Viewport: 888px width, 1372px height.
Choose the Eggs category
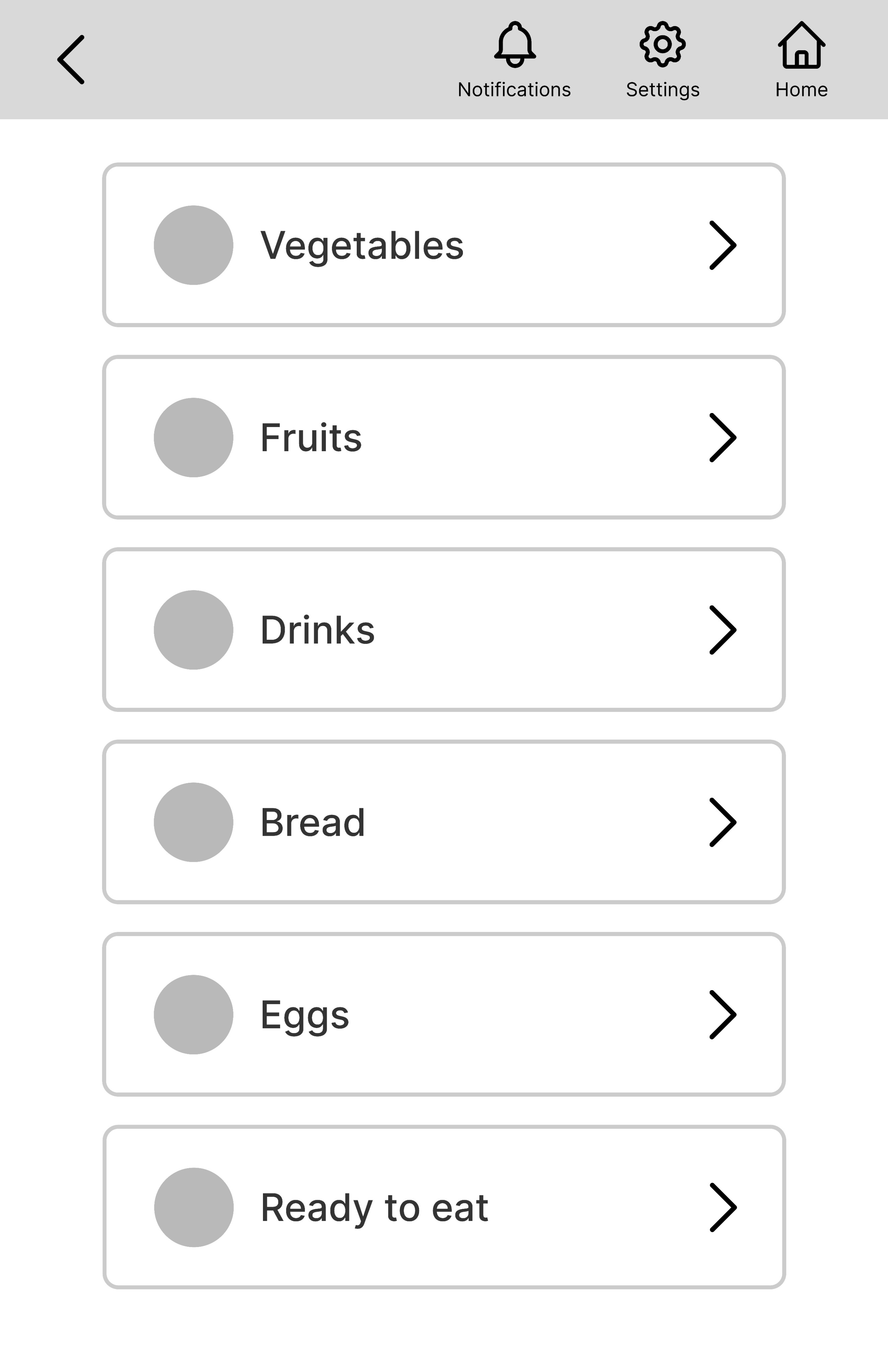pos(444,1015)
